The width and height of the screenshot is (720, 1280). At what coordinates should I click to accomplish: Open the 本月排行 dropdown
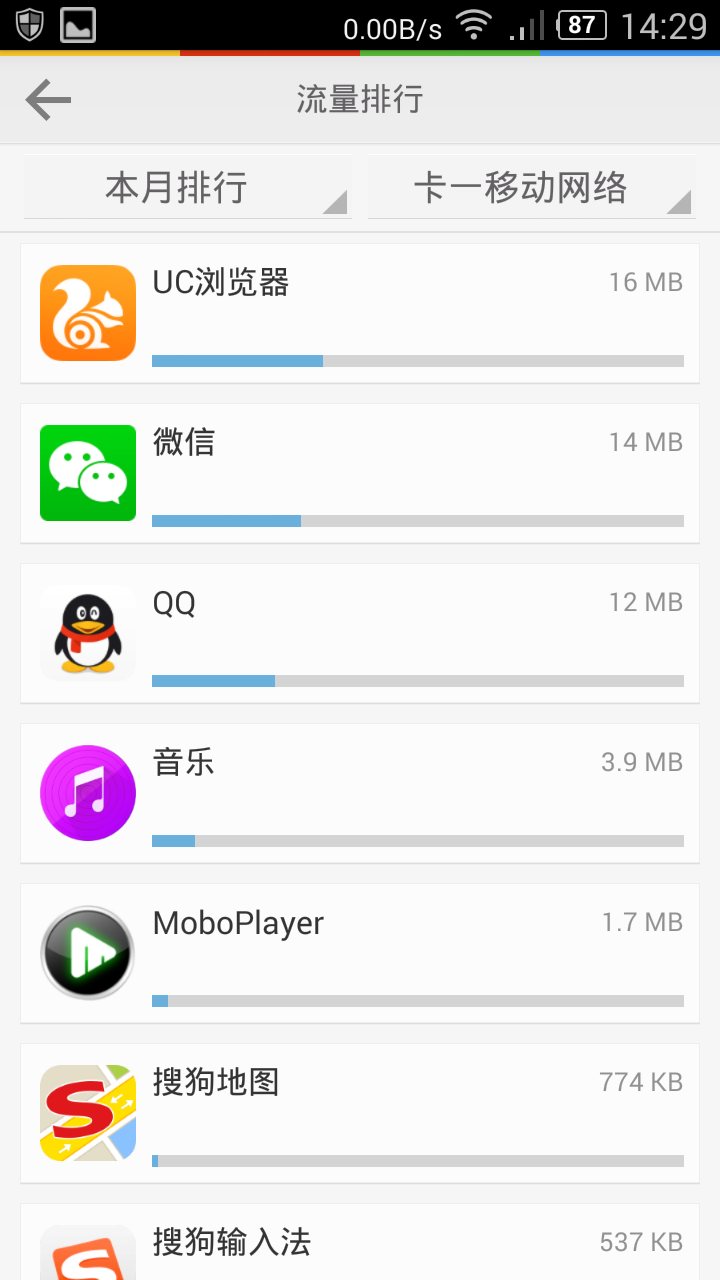187,187
